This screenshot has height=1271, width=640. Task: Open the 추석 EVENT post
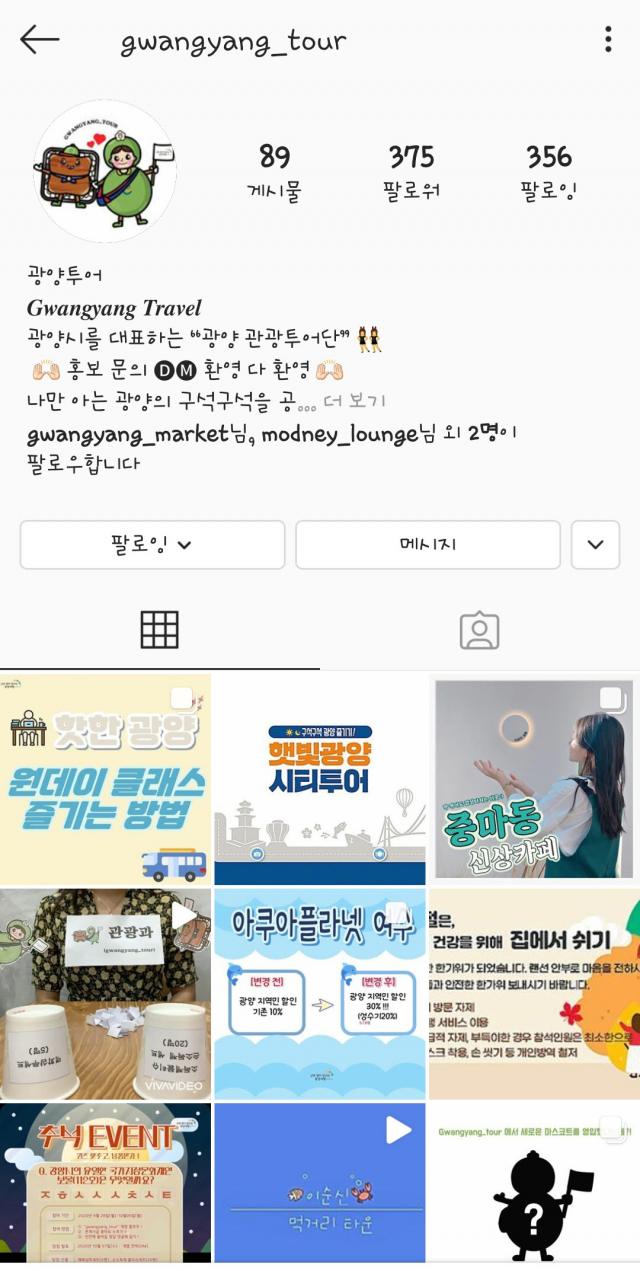coord(105,1183)
